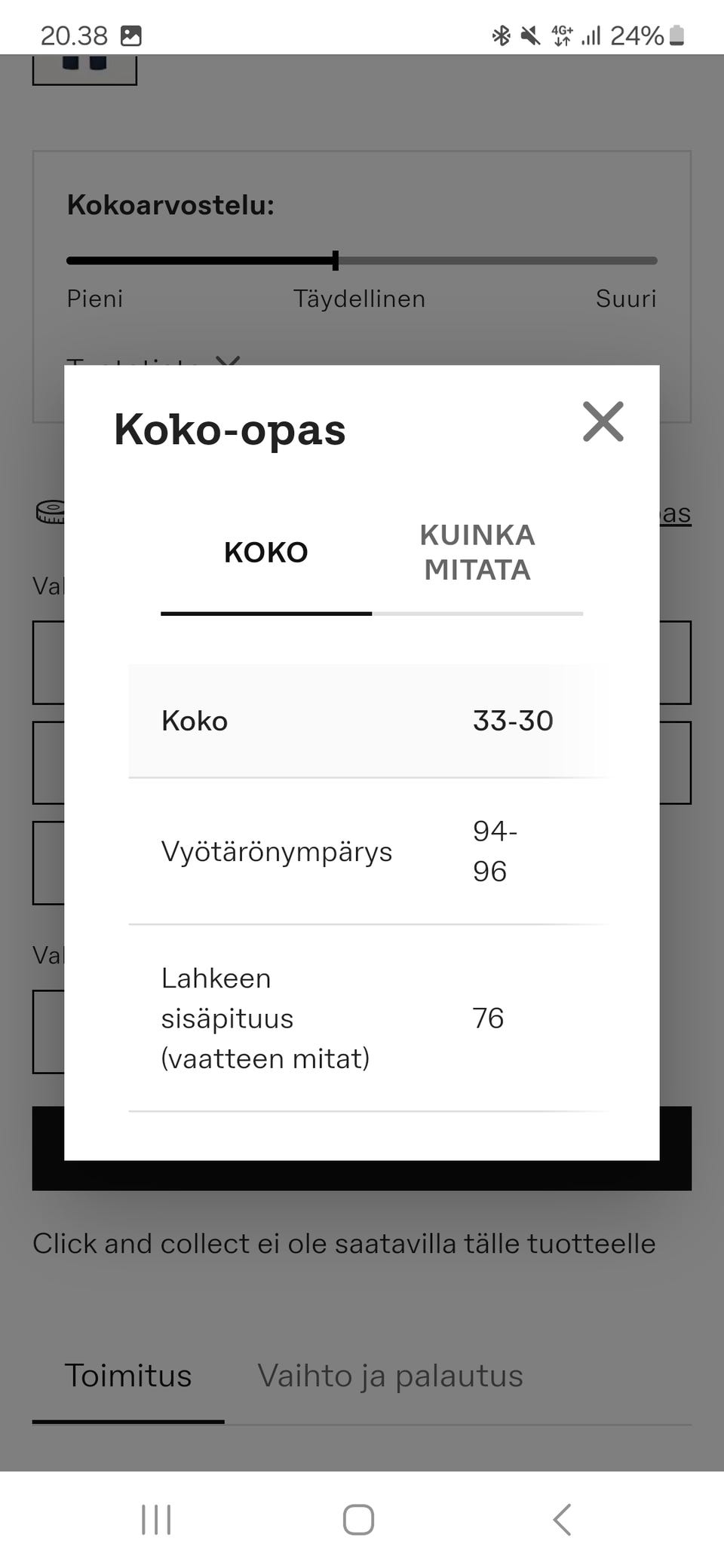
Task: Tap the screenshot notification icon beside the clock
Action: pos(133,35)
